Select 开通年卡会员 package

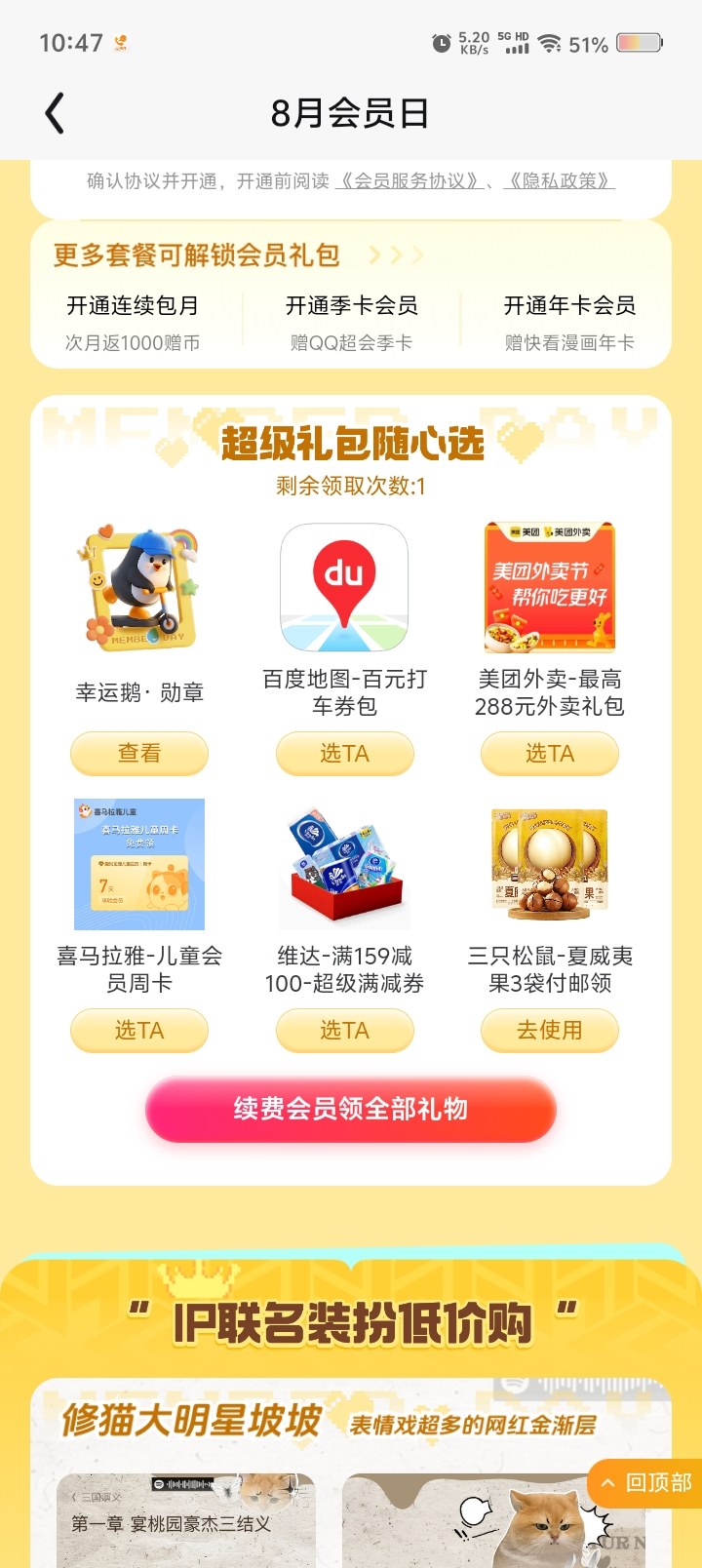[x=569, y=323]
